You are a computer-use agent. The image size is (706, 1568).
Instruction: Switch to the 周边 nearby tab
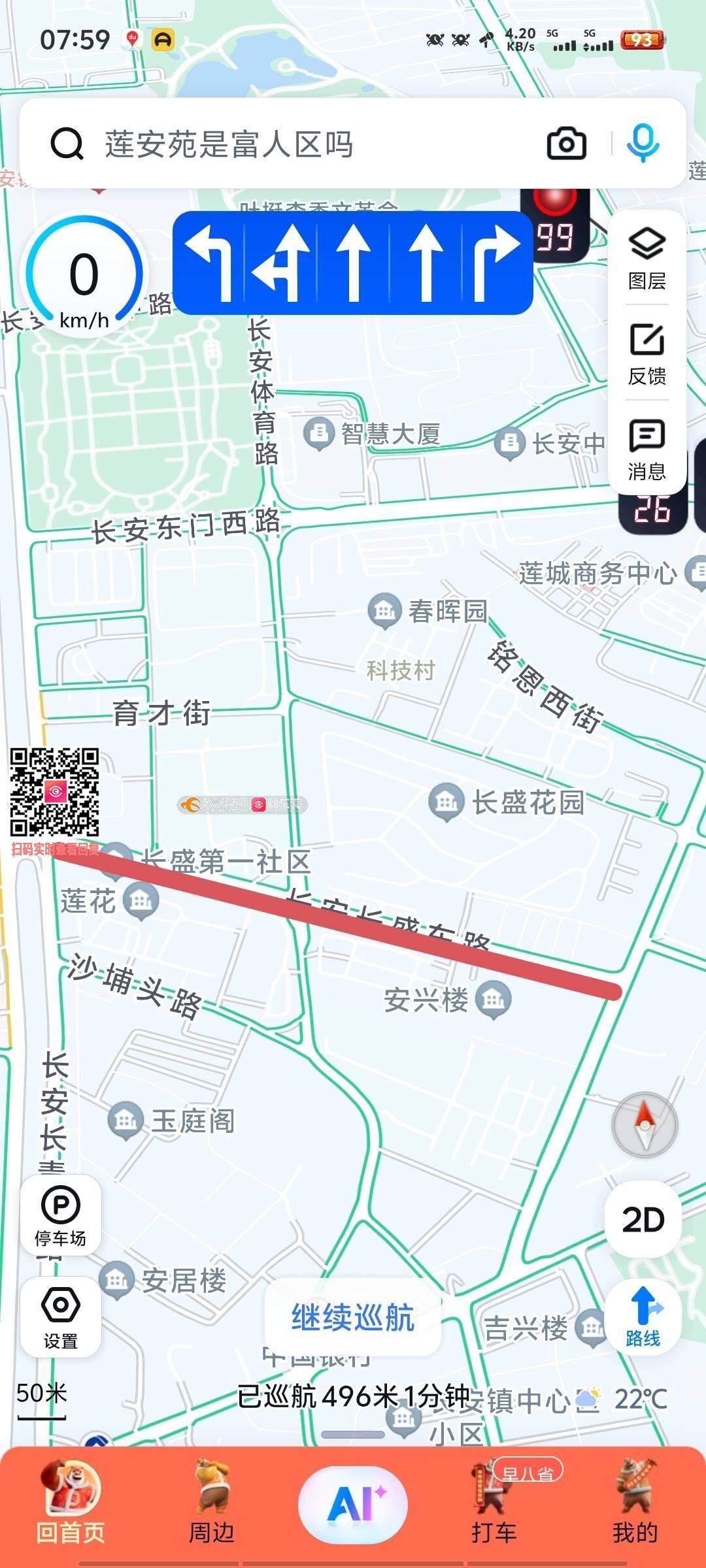pos(212,1503)
